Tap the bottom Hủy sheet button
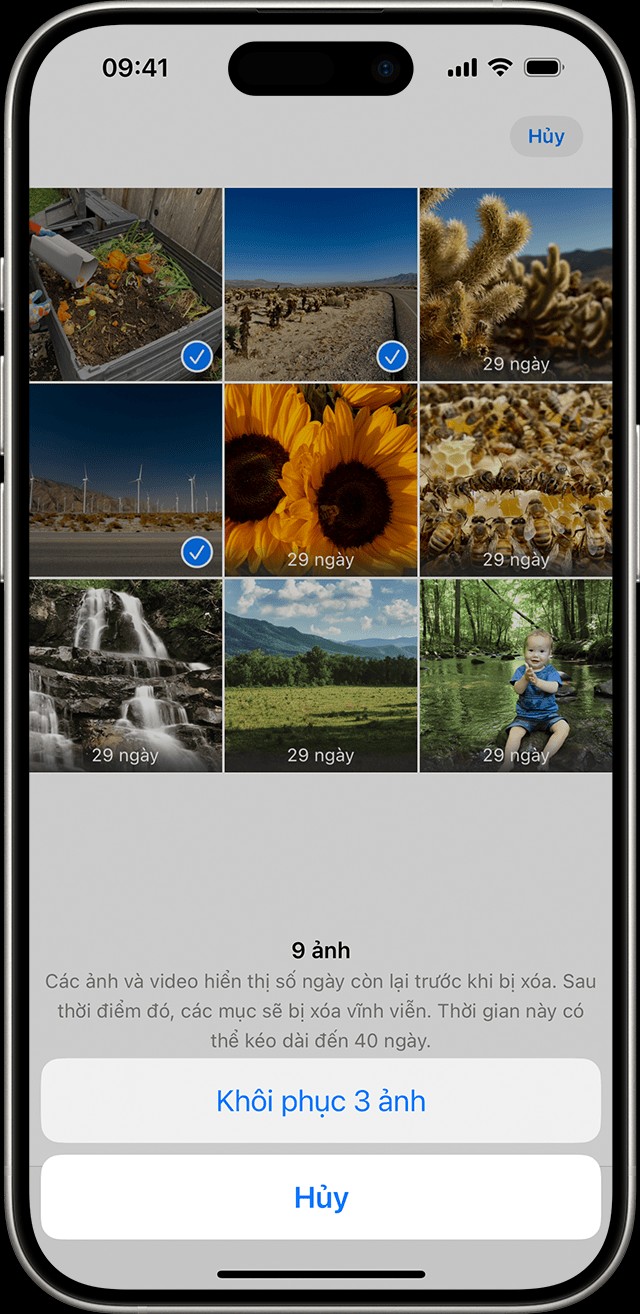 [320, 1197]
